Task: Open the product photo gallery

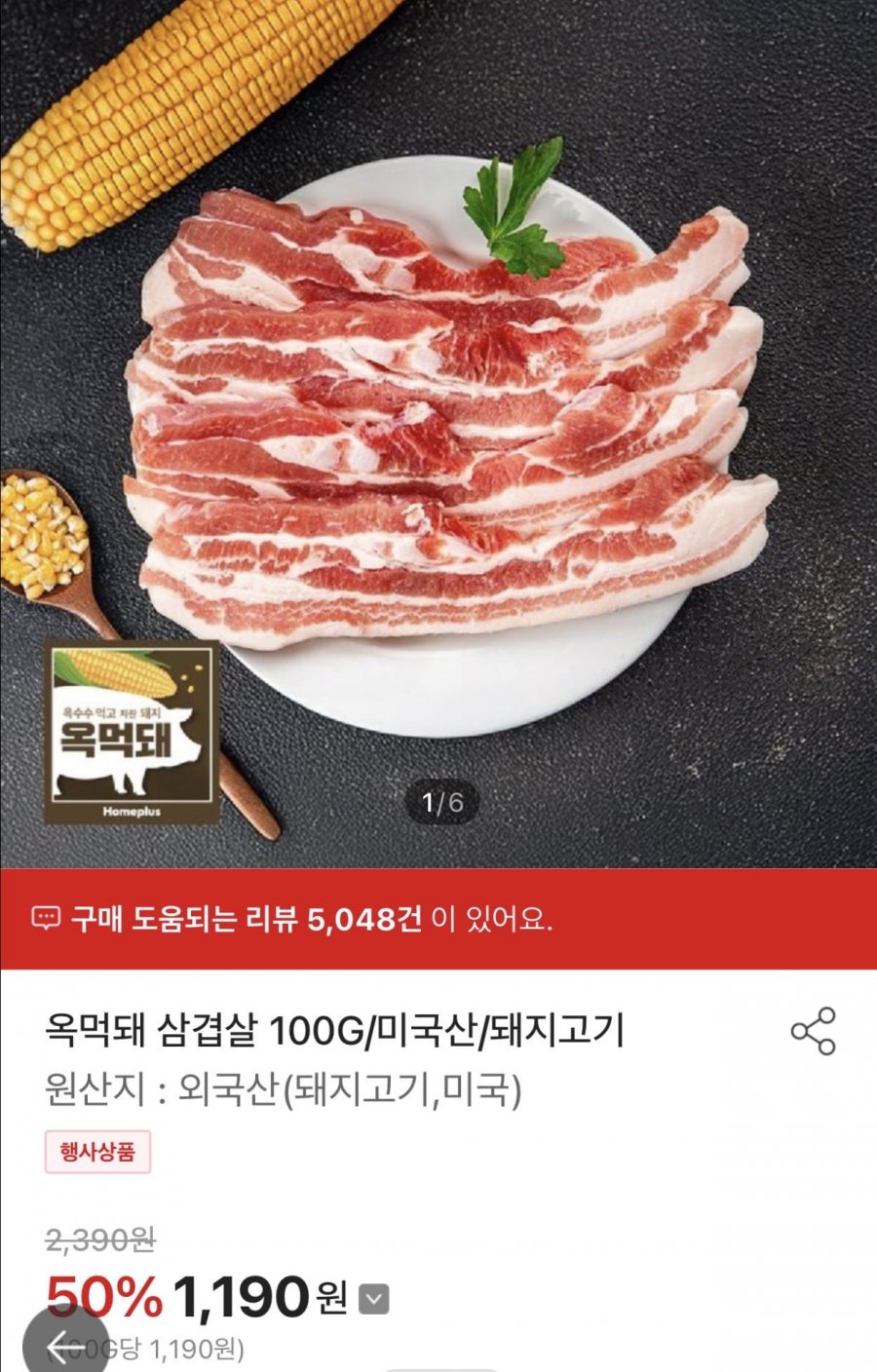Action: [x=438, y=429]
